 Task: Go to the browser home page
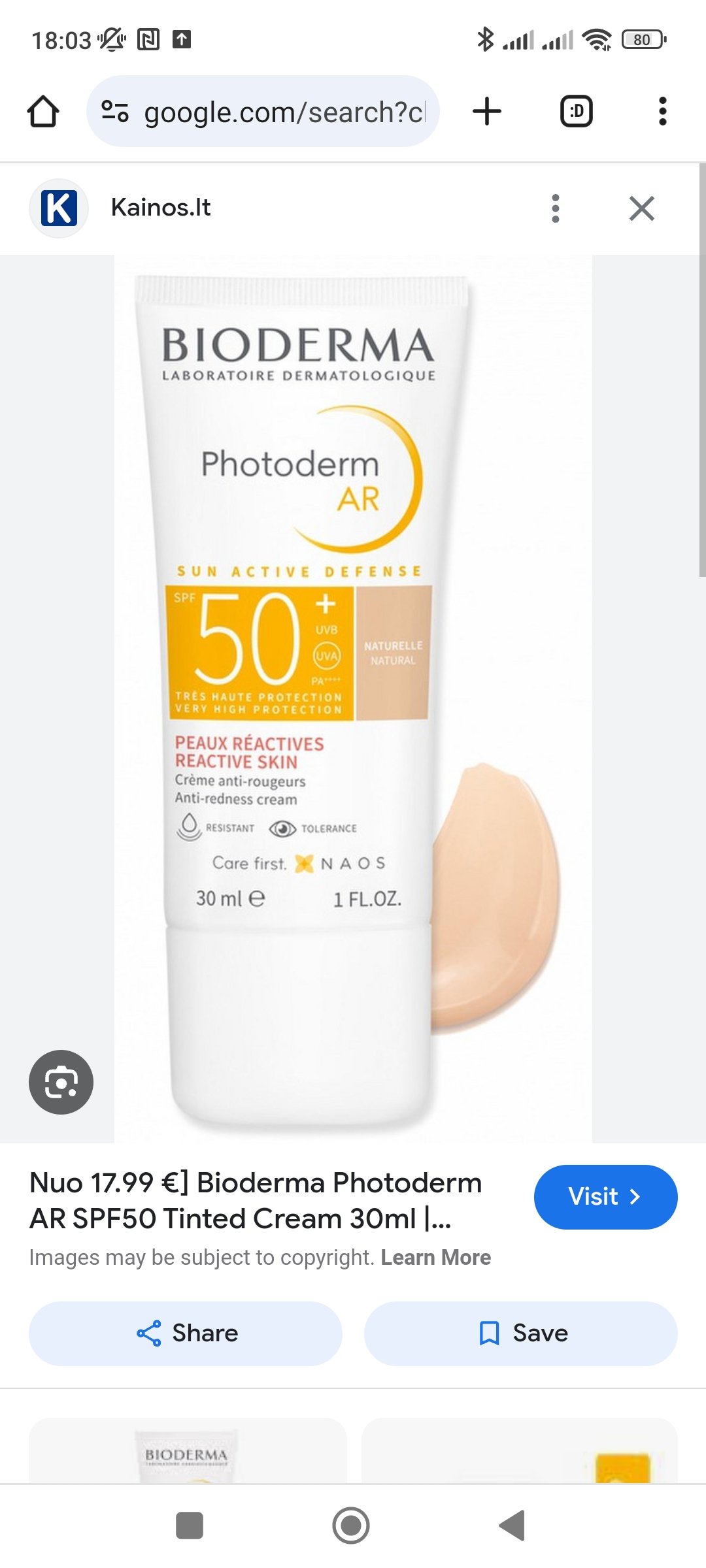(x=43, y=112)
